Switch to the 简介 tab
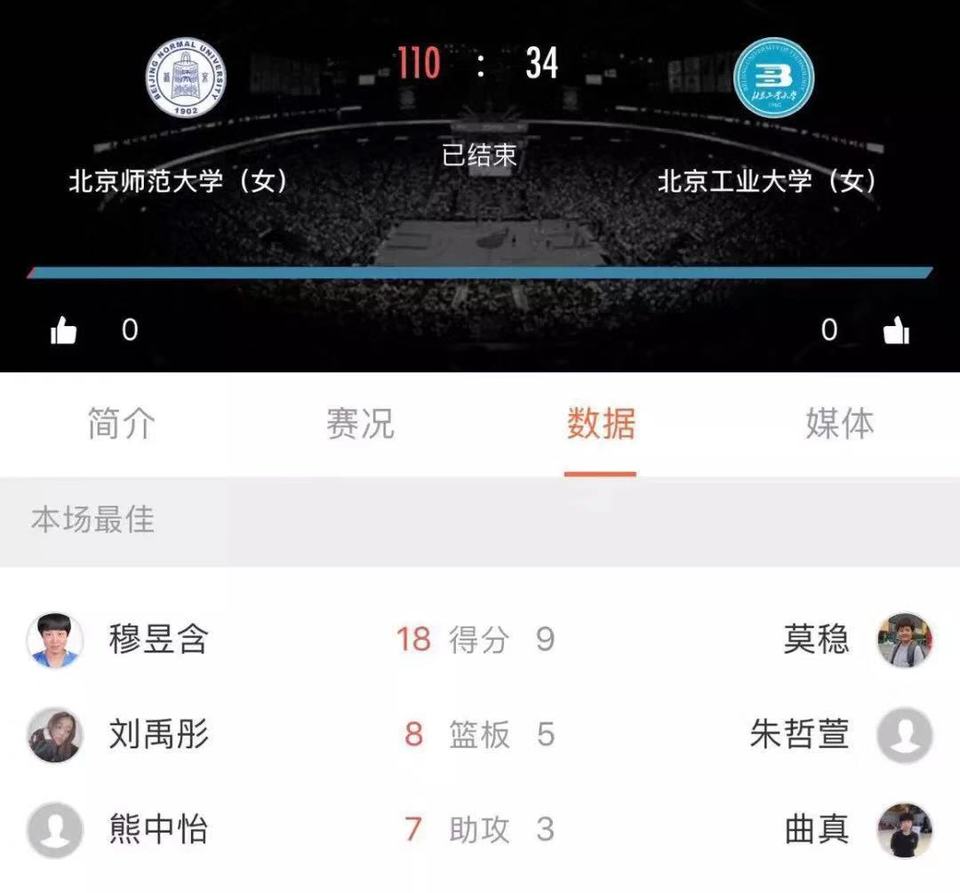960x893 pixels. pos(121,424)
